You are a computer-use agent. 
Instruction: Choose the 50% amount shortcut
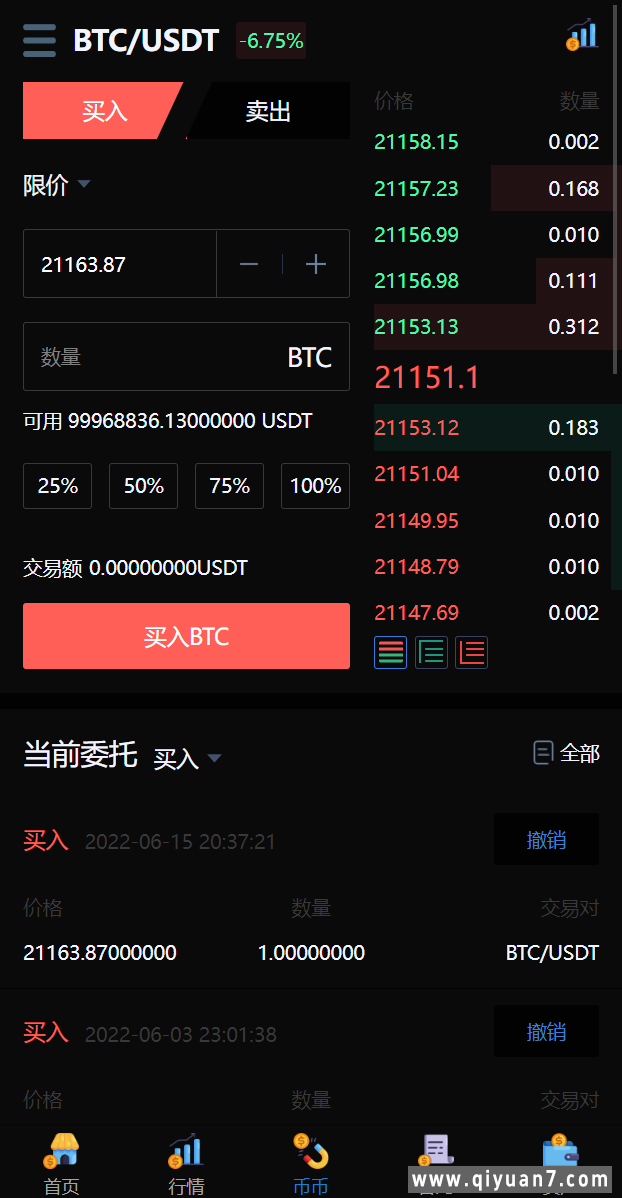click(x=143, y=486)
